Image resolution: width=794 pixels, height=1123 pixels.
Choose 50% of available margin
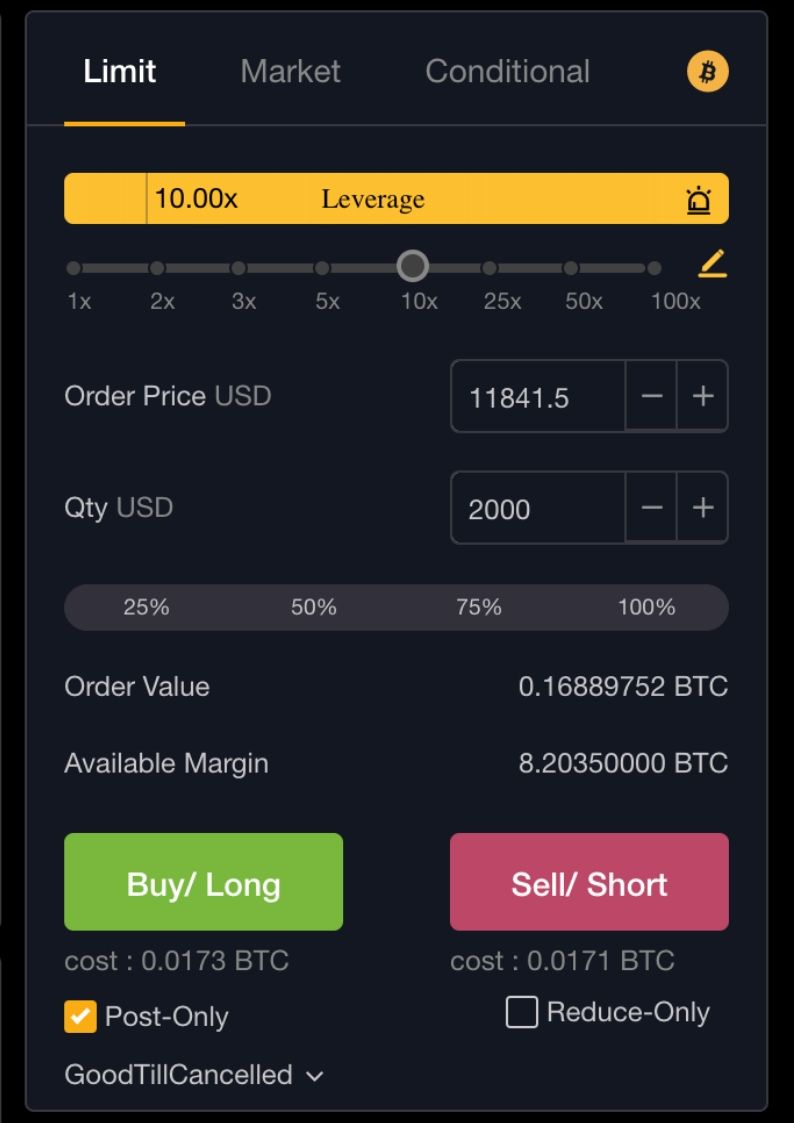pyautogui.click(x=313, y=607)
